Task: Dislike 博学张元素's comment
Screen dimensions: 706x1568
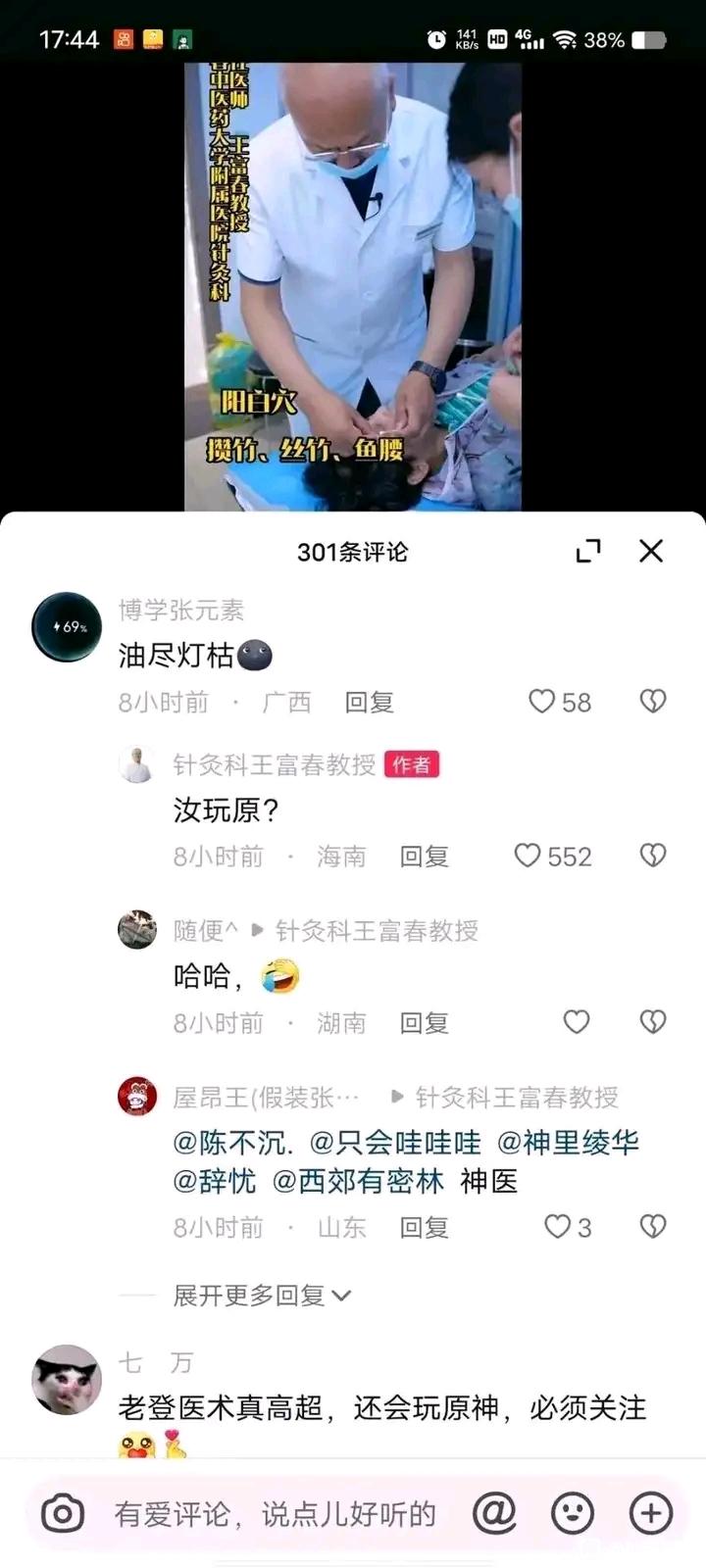Action: pyautogui.click(x=653, y=701)
